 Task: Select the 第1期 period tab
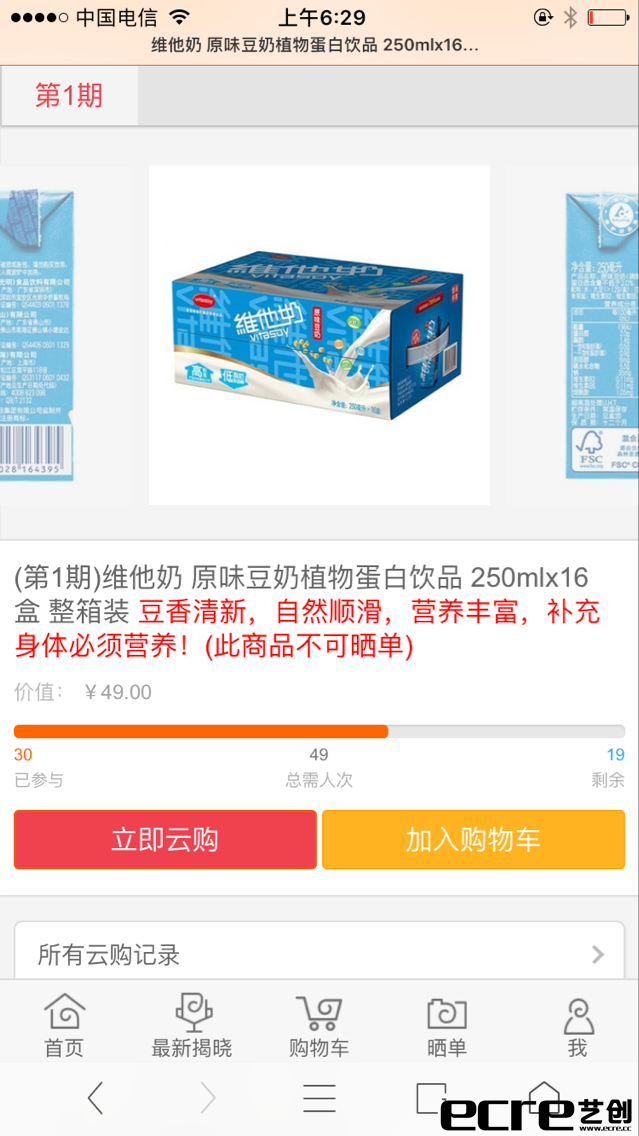69,96
